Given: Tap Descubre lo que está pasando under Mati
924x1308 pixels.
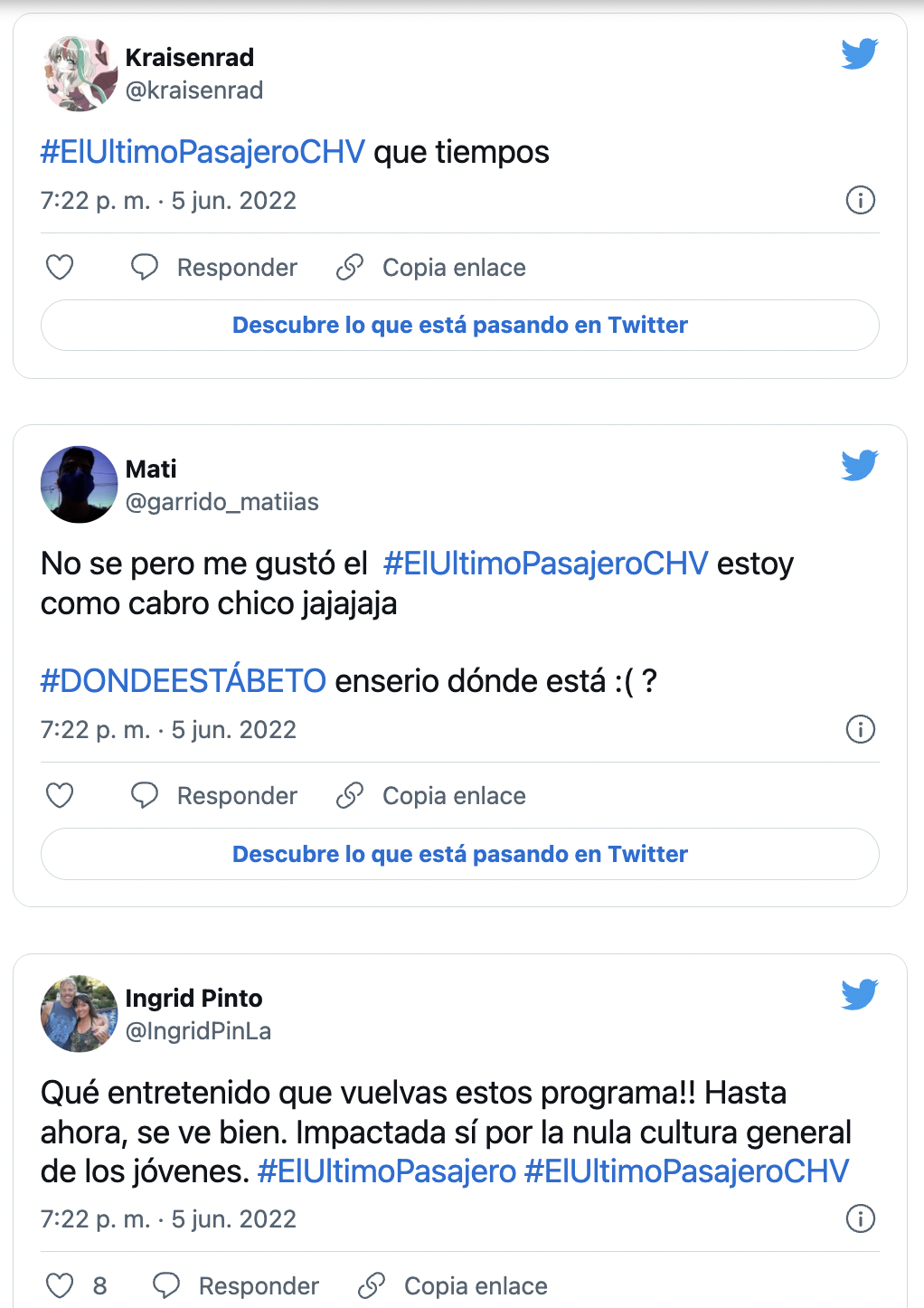Looking at the screenshot, I should (x=459, y=854).
